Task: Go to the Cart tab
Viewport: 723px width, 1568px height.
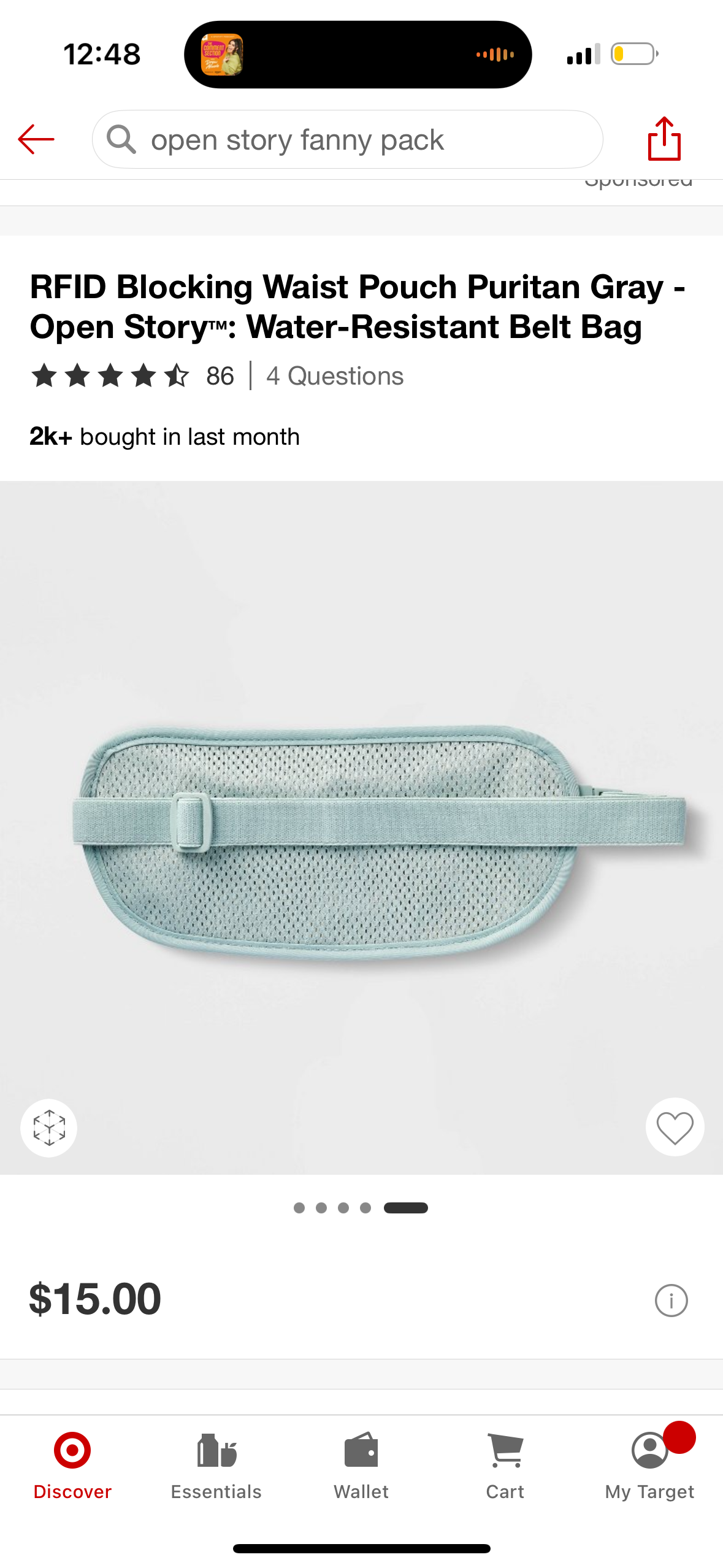Action: pyautogui.click(x=505, y=1466)
